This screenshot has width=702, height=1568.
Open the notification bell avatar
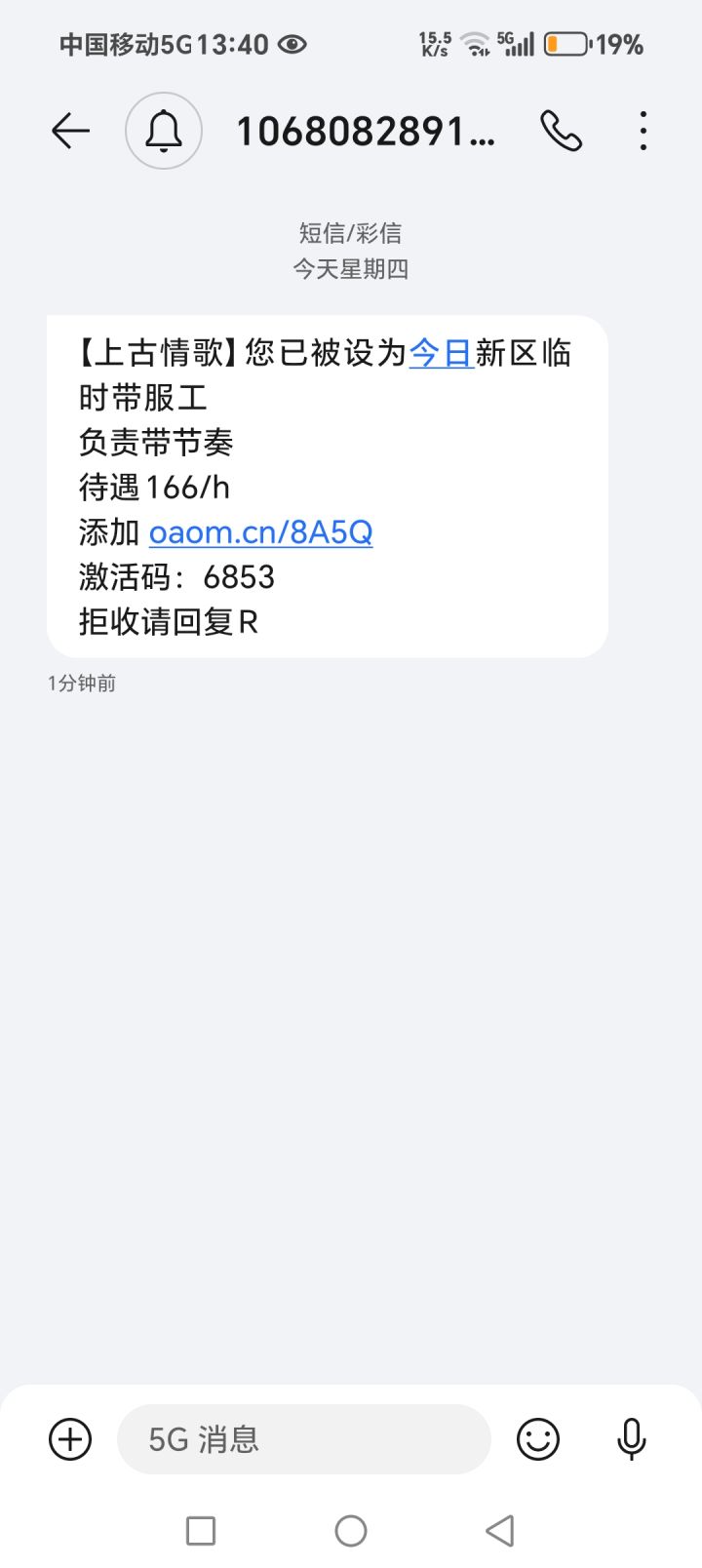(x=163, y=130)
